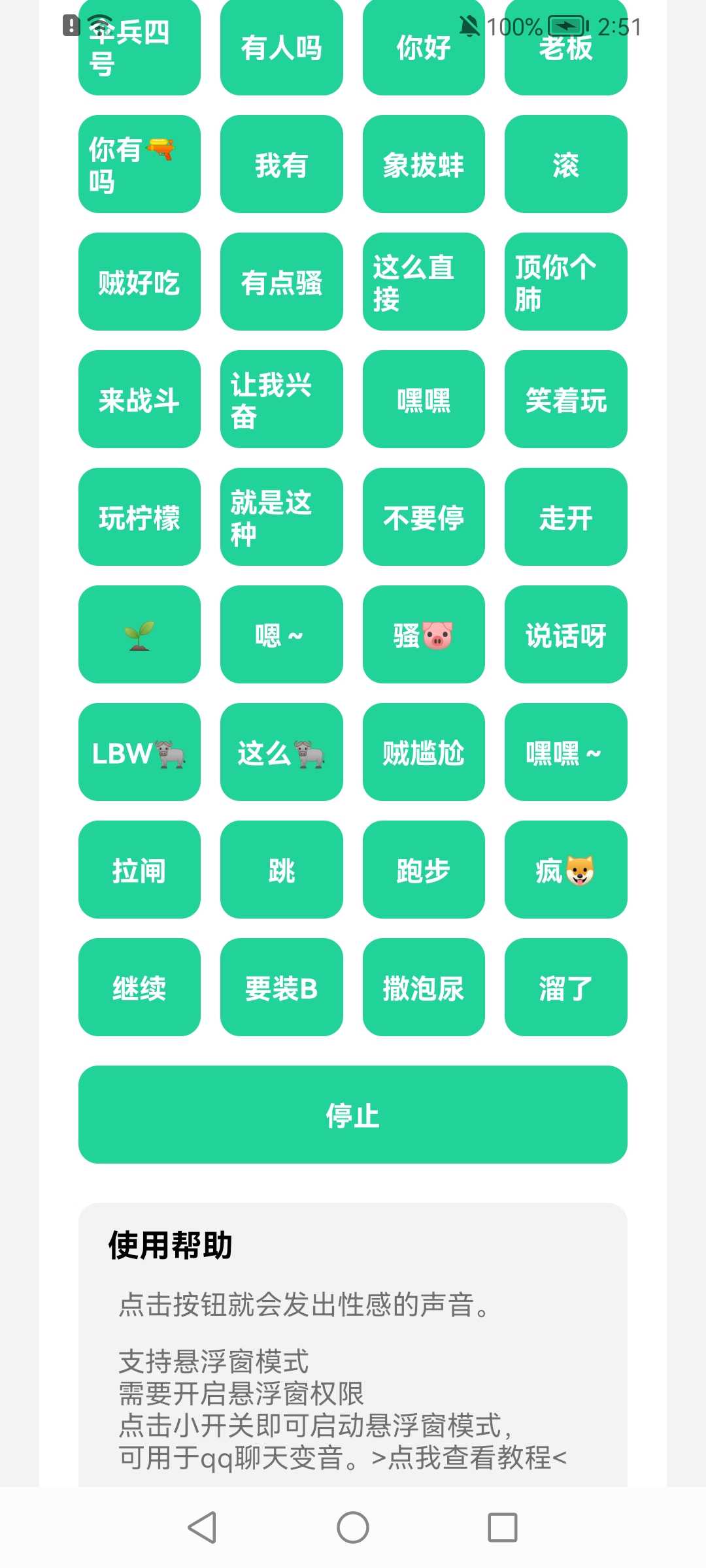Play the 骚🐷 pig sound

(x=424, y=634)
